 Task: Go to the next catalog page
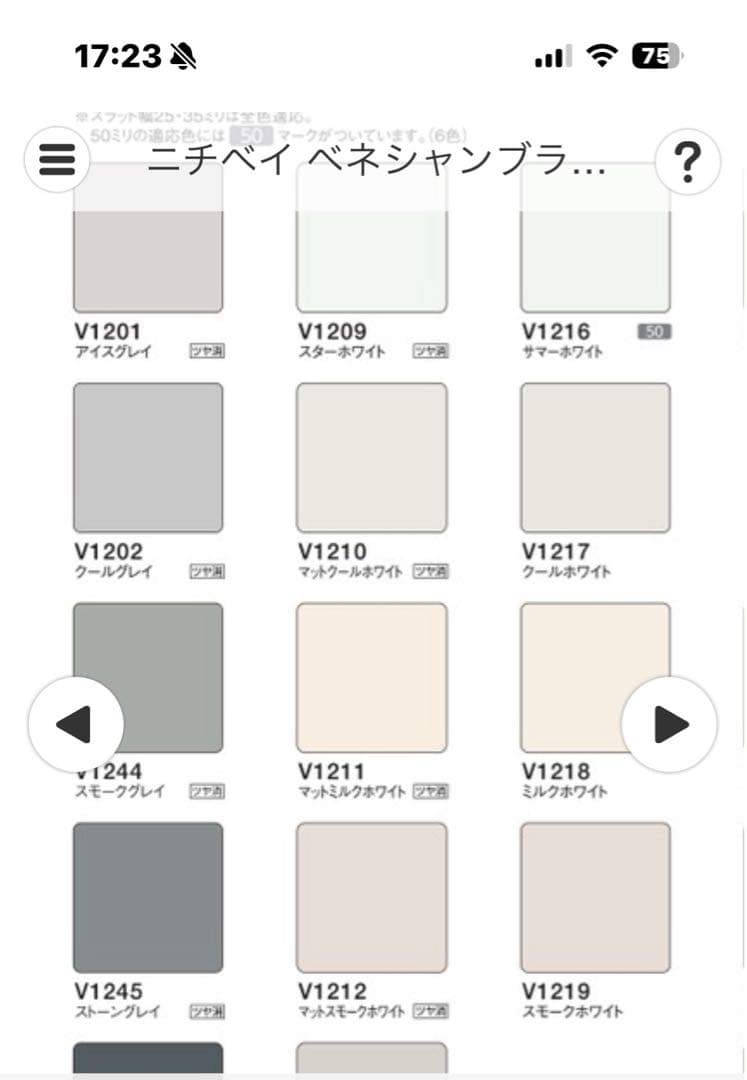(669, 724)
